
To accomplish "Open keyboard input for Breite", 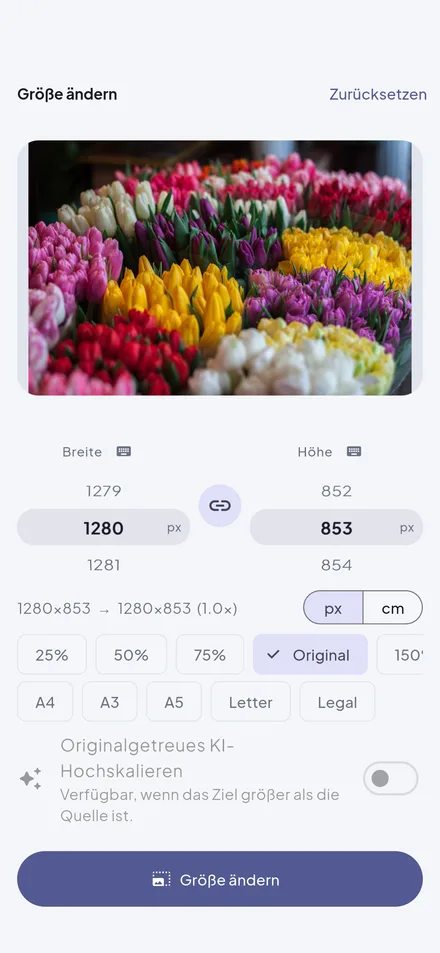I will pos(124,452).
